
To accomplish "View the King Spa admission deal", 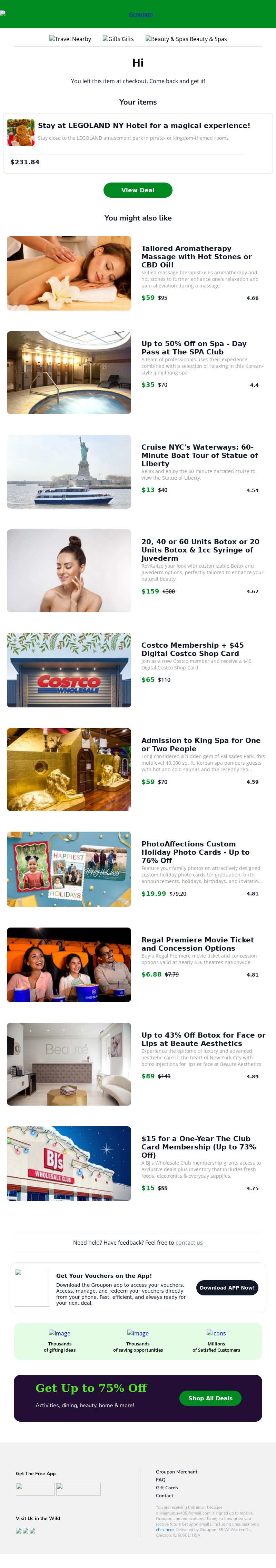I will [x=200, y=744].
